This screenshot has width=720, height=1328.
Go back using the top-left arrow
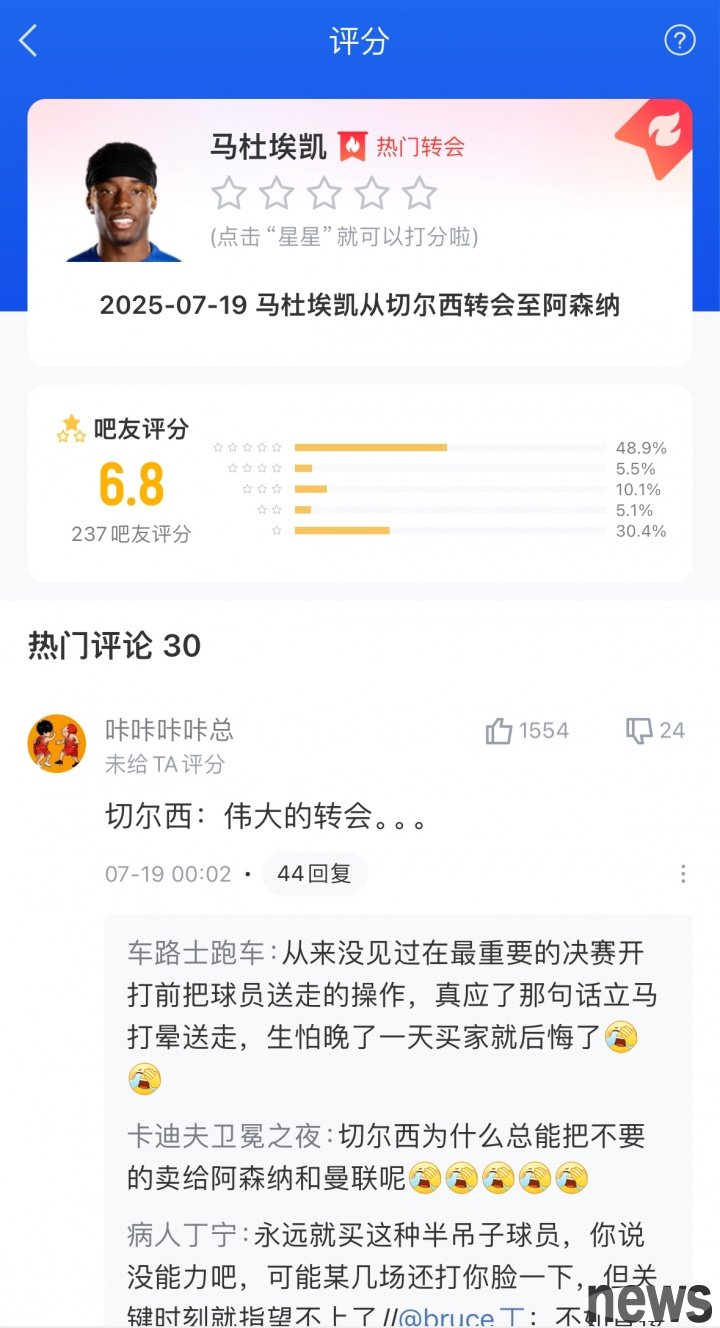point(28,41)
